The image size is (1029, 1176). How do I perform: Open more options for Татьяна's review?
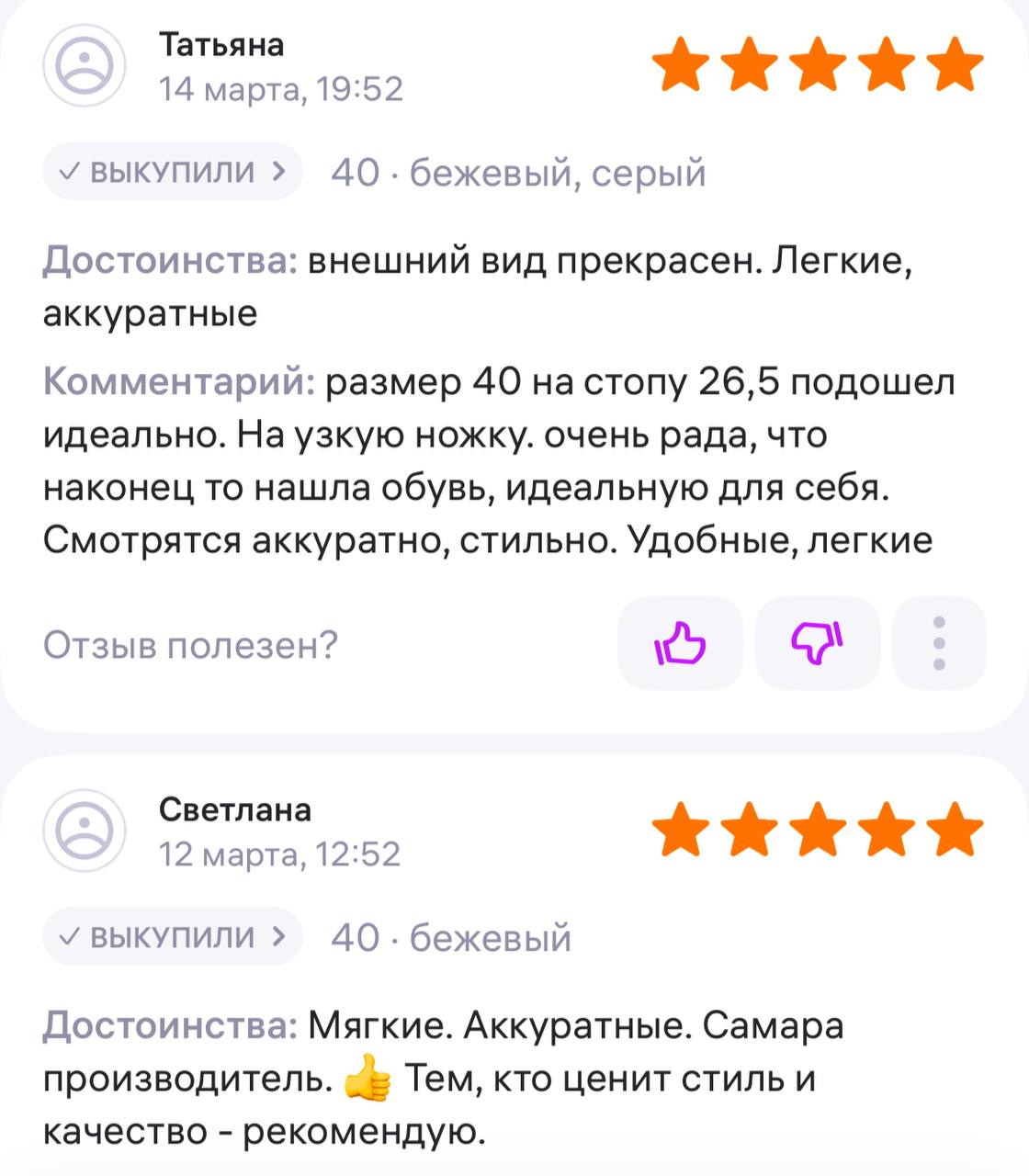pos(938,643)
